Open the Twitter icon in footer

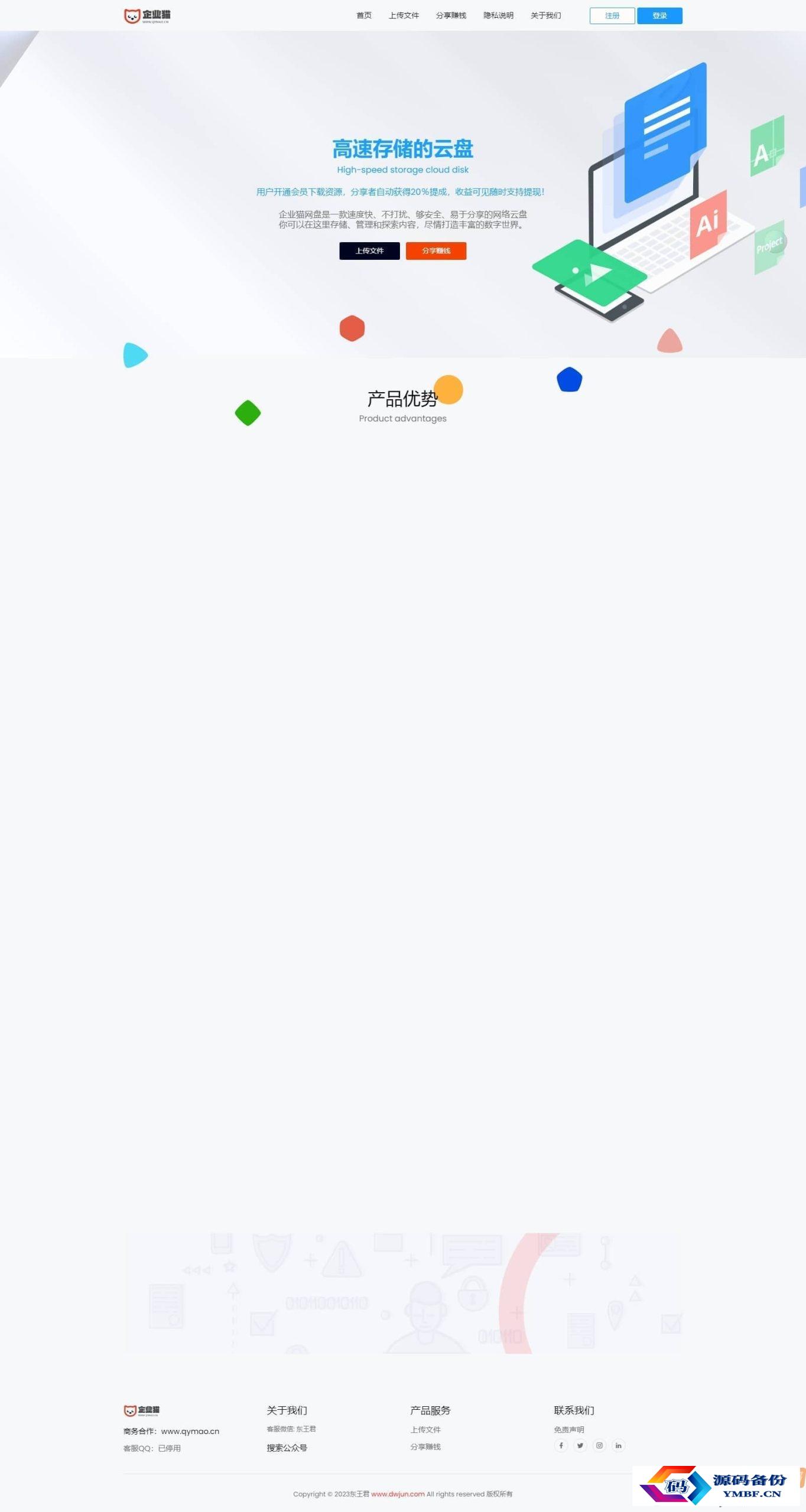(580, 1445)
